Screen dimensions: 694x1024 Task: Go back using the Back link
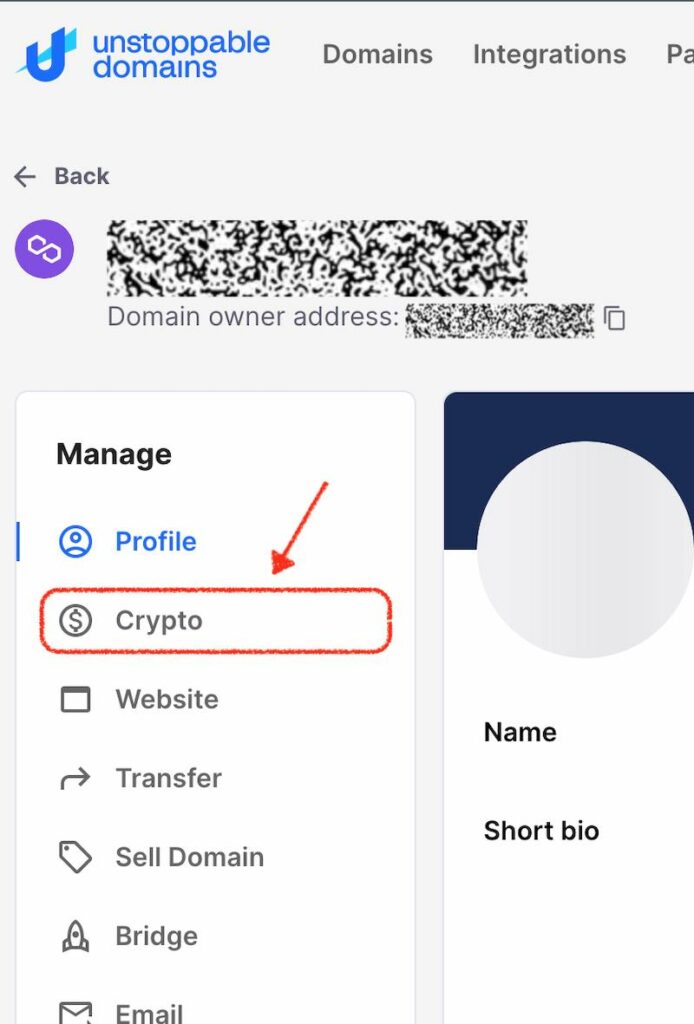coord(62,177)
